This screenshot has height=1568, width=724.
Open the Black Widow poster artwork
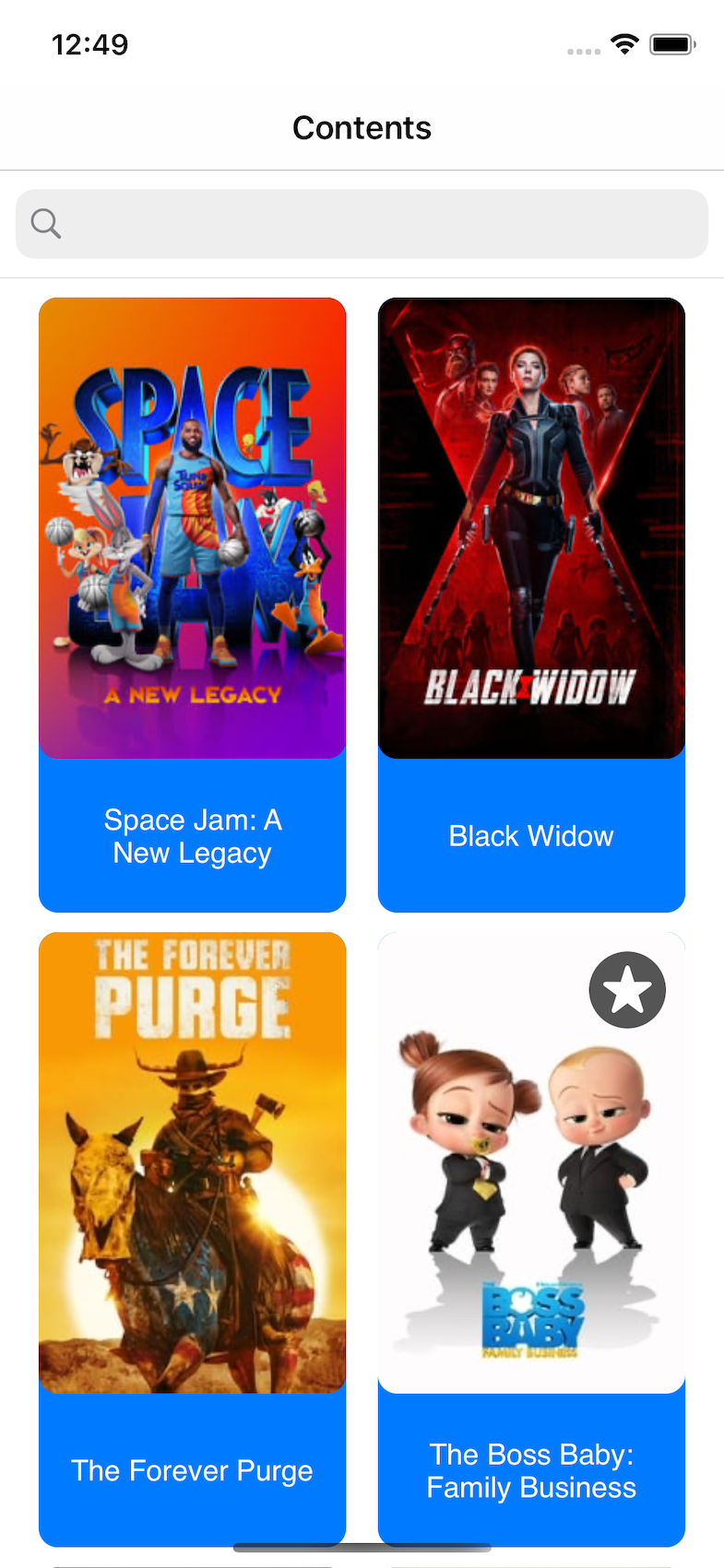[x=531, y=527]
